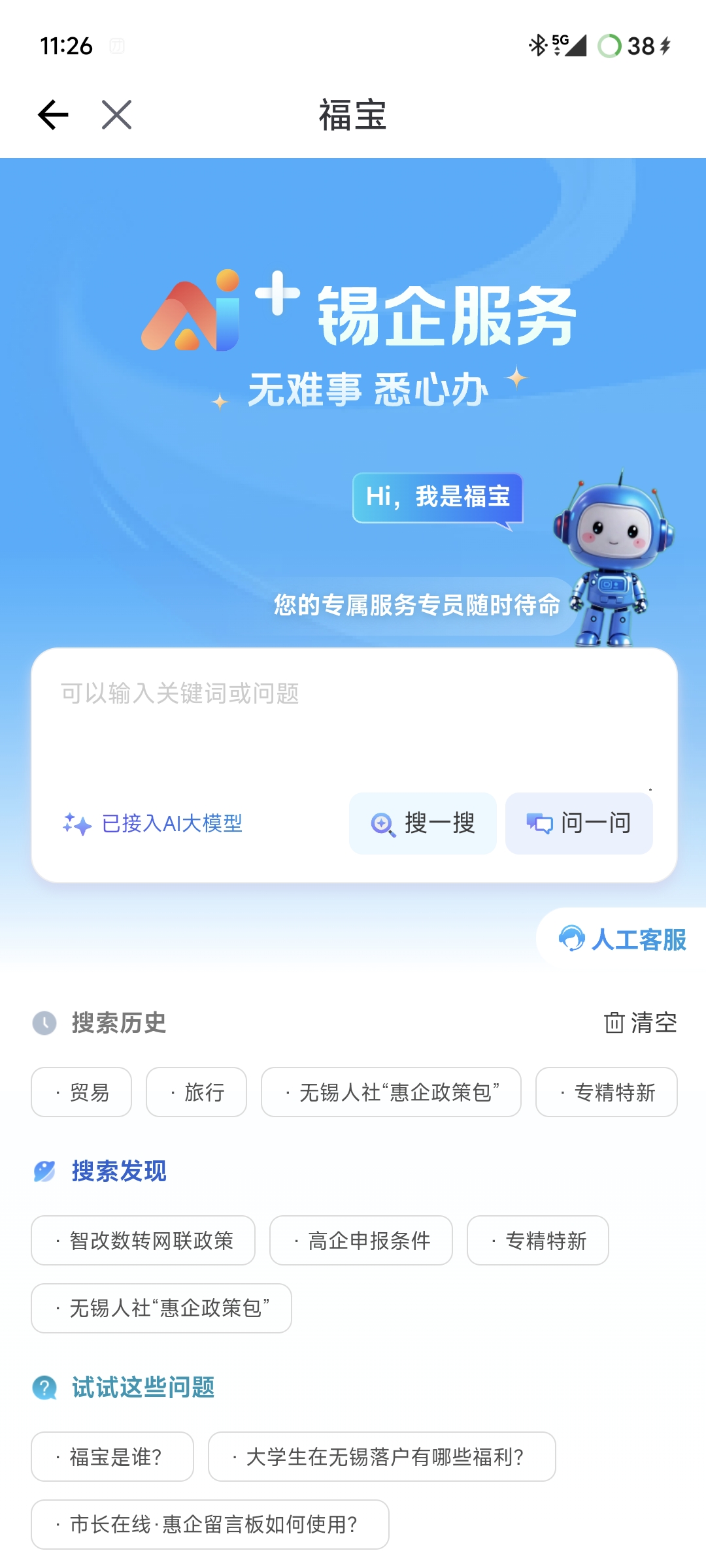Select the 高企申报条件 chip
The height and width of the screenshot is (1568, 706).
361,1241
